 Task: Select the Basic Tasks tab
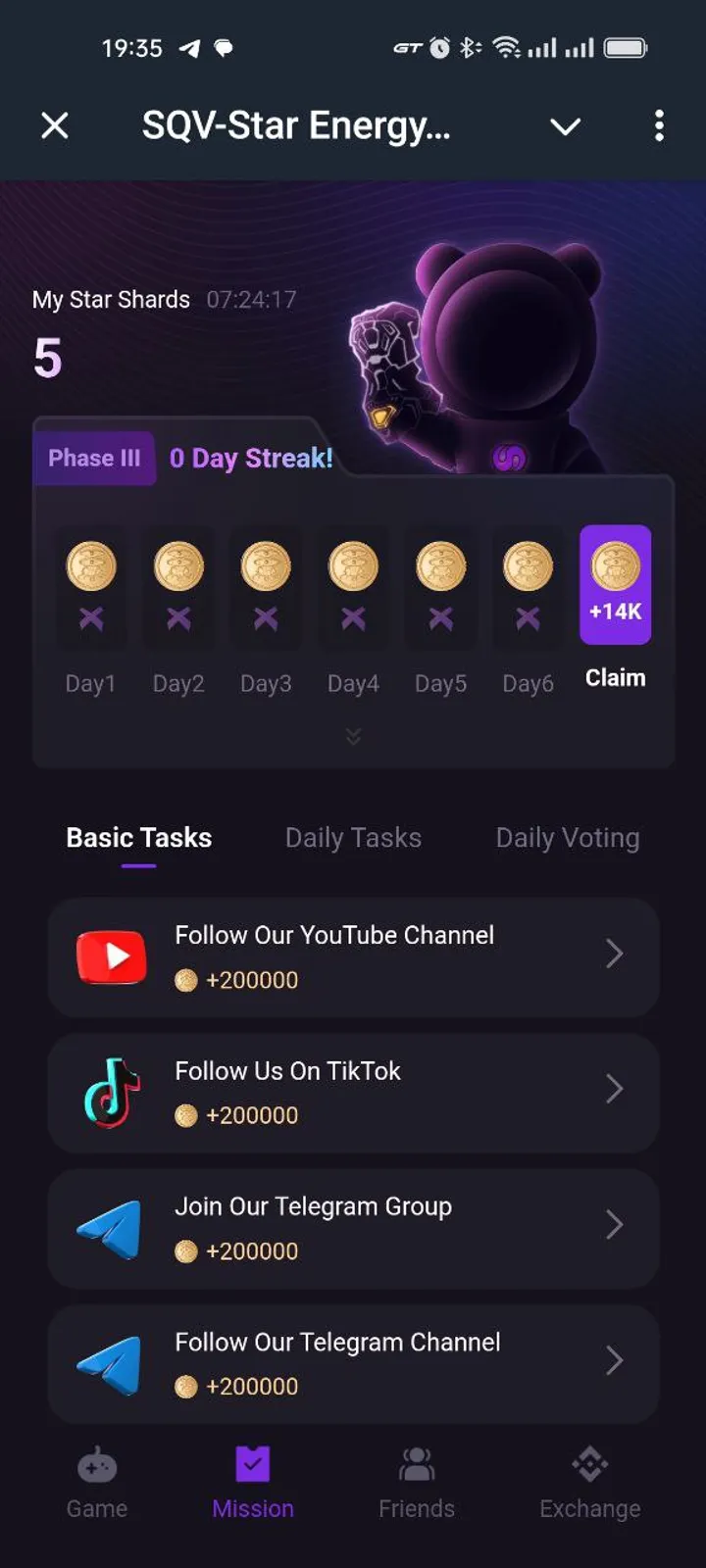139,838
